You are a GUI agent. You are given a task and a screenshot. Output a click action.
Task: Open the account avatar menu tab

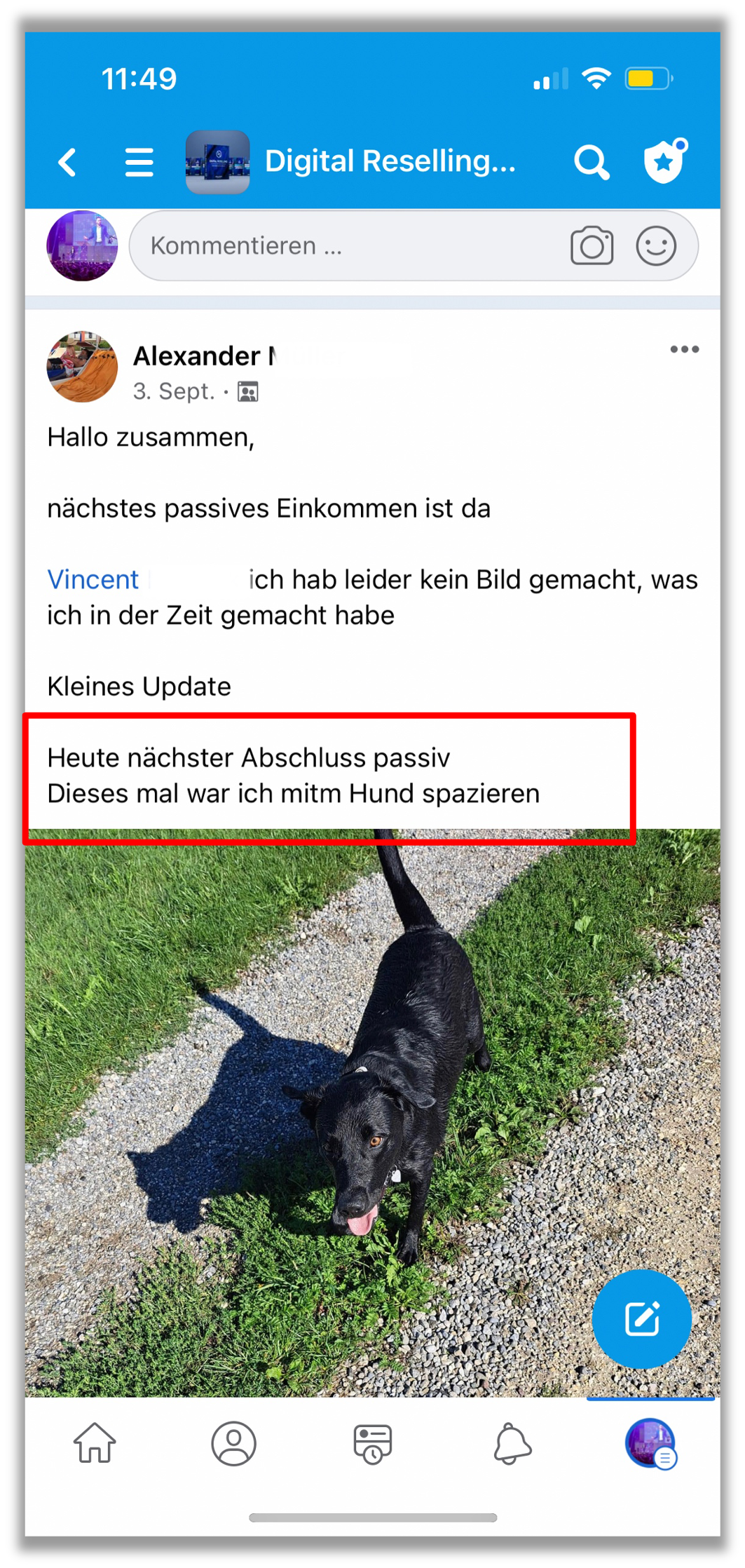point(651,1443)
